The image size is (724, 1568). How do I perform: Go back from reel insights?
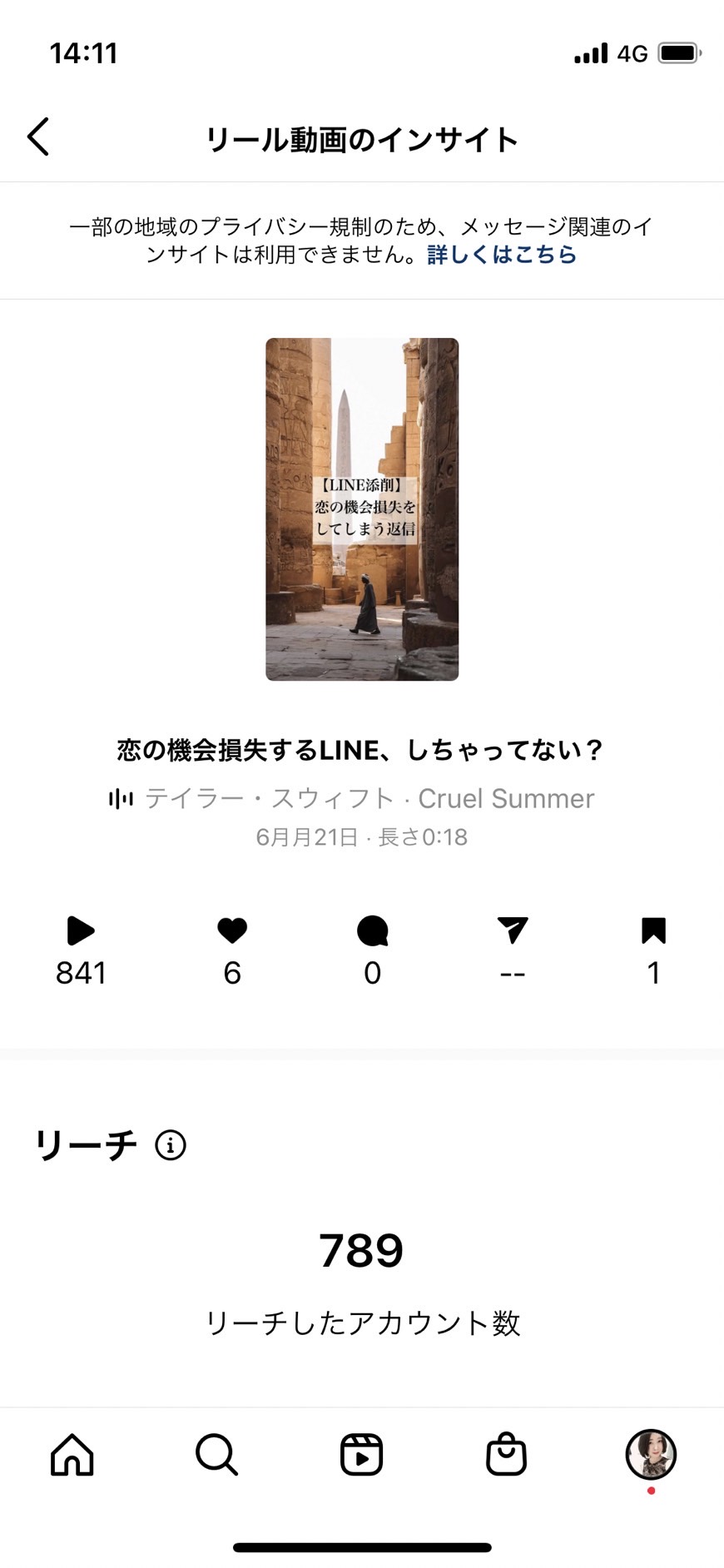coord(38,137)
